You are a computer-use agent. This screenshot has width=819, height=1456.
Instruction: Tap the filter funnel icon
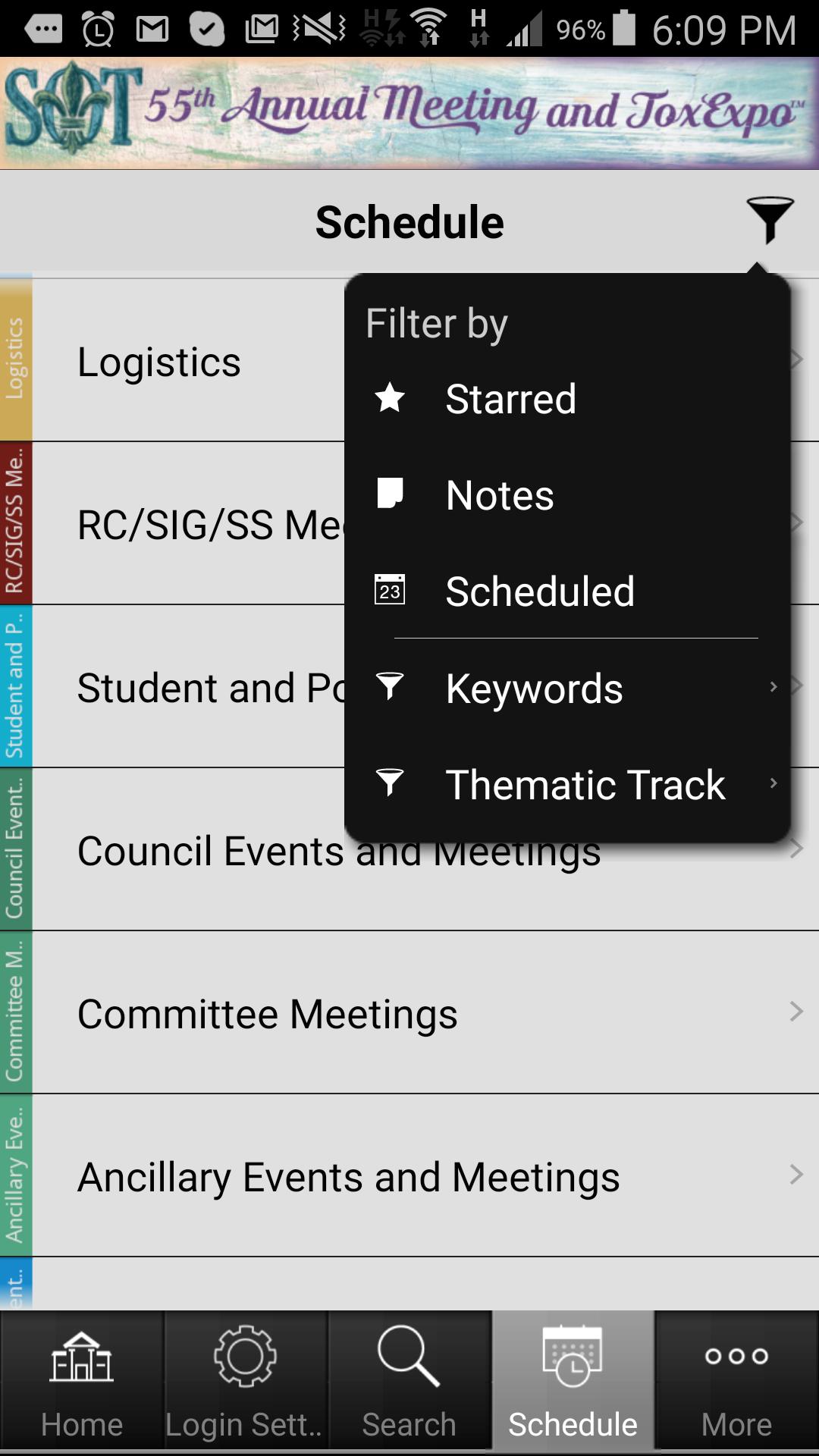769,220
